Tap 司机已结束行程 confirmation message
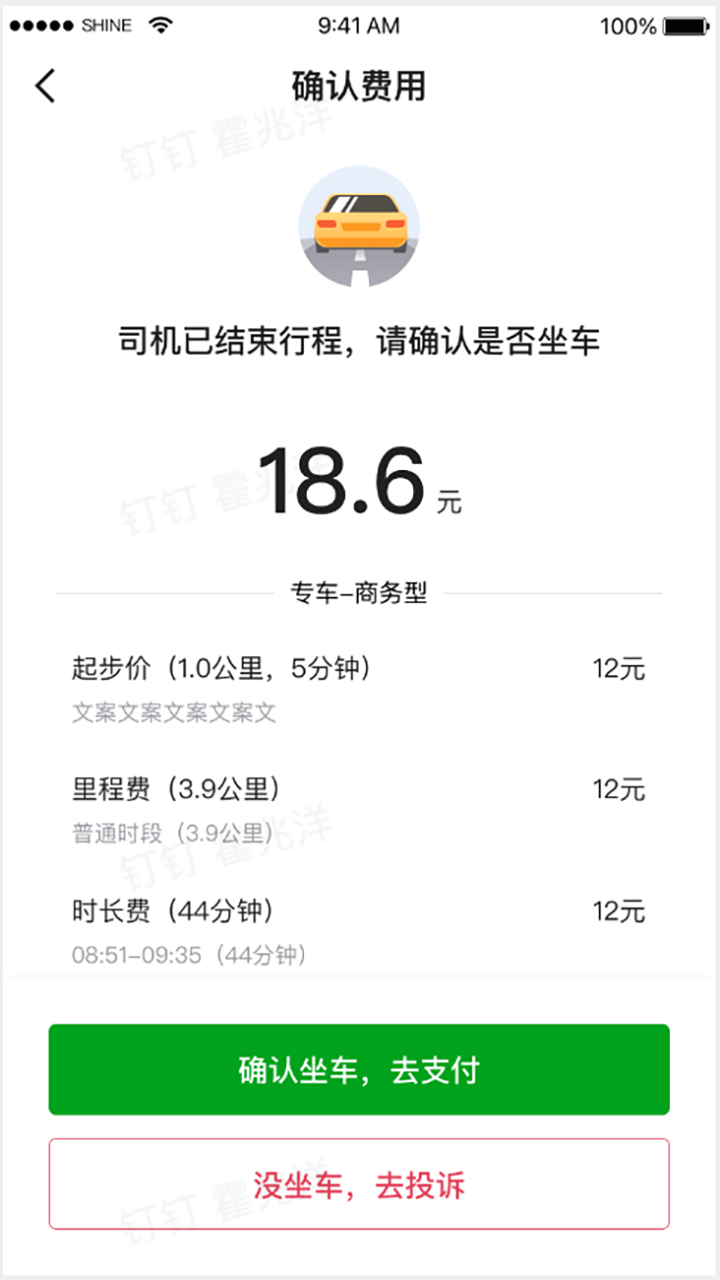This screenshot has width=720, height=1280. pos(360,339)
